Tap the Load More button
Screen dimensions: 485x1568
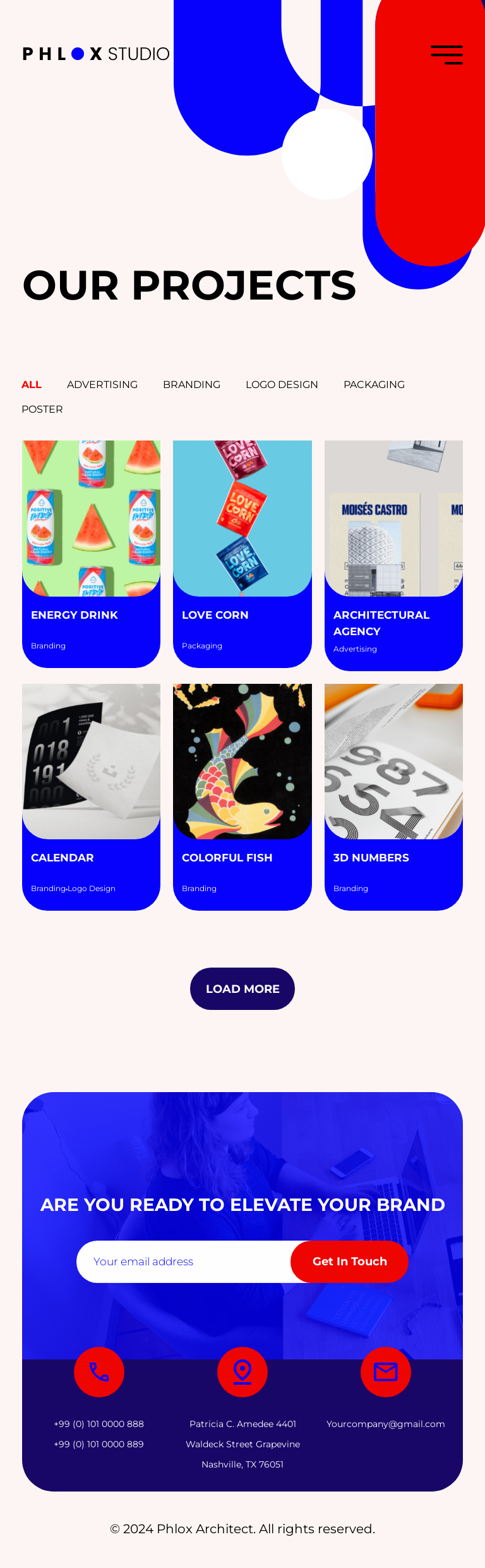[242, 988]
